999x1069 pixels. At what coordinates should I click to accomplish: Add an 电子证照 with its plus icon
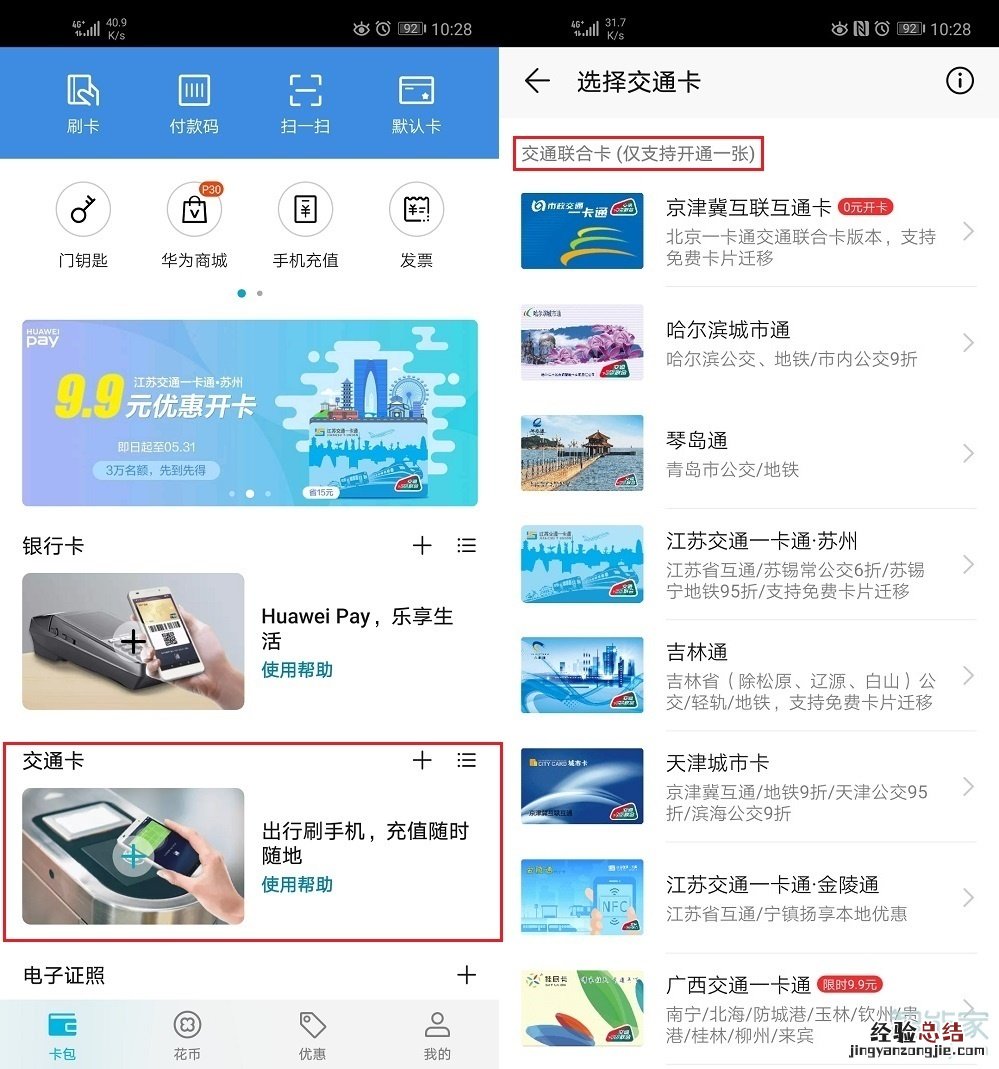(466, 975)
